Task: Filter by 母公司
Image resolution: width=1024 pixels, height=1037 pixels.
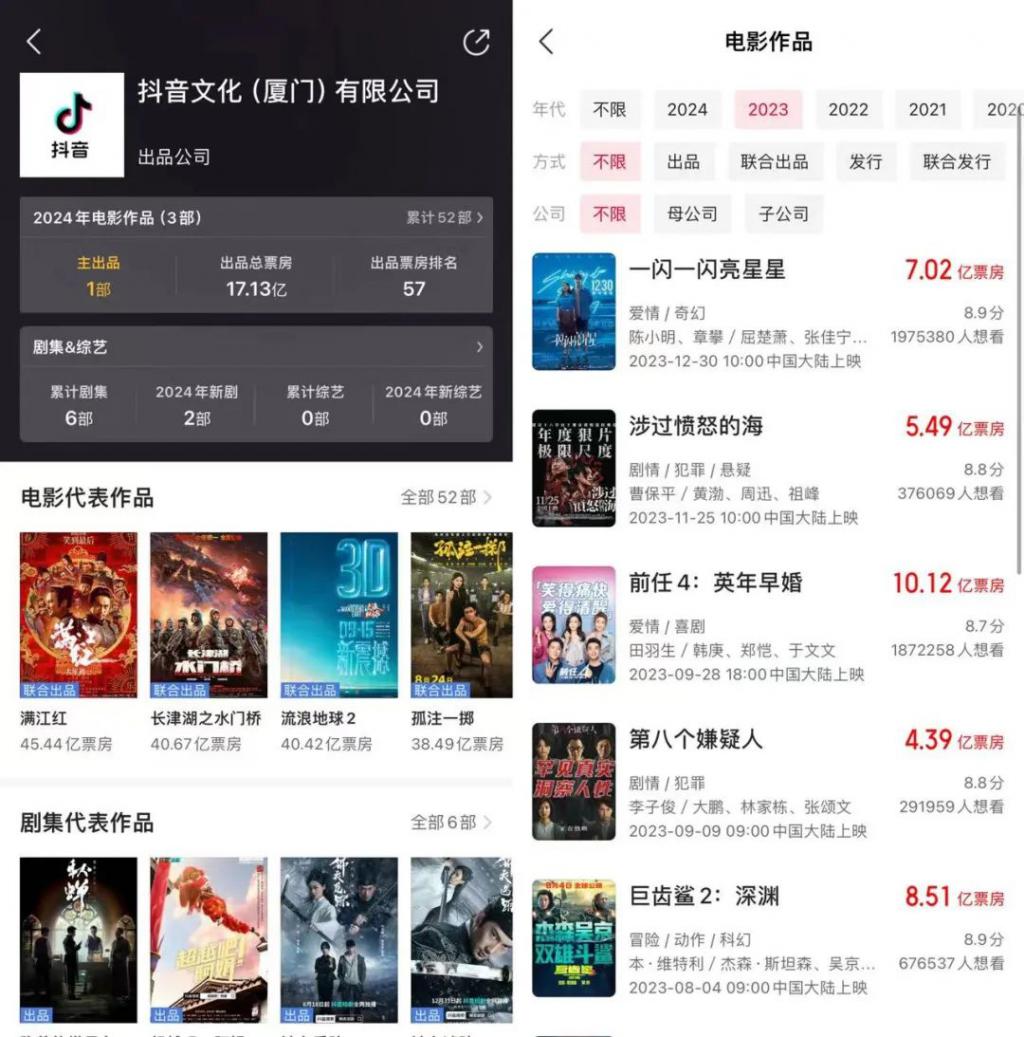Action: (692, 214)
